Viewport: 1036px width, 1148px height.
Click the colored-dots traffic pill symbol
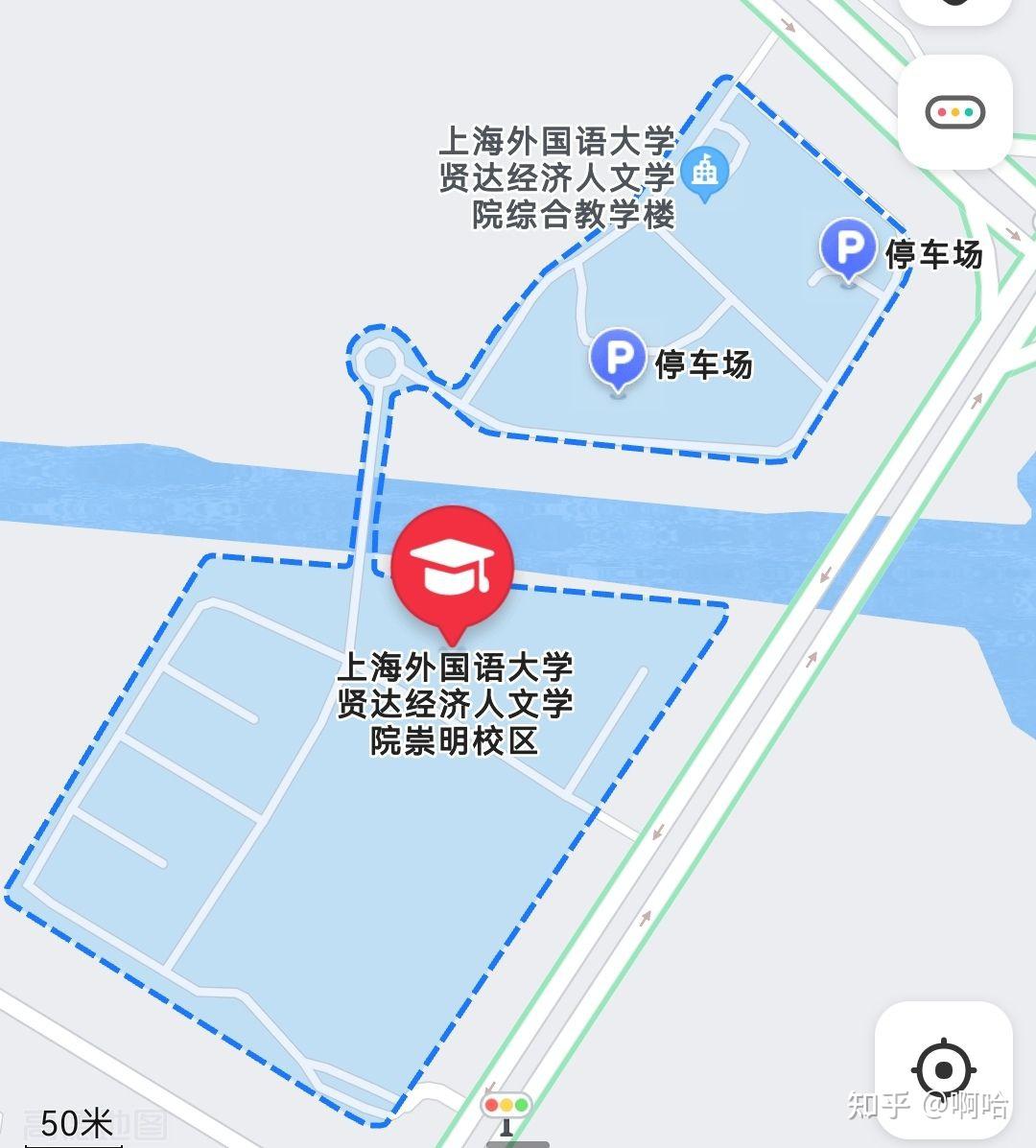click(x=954, y=110)
